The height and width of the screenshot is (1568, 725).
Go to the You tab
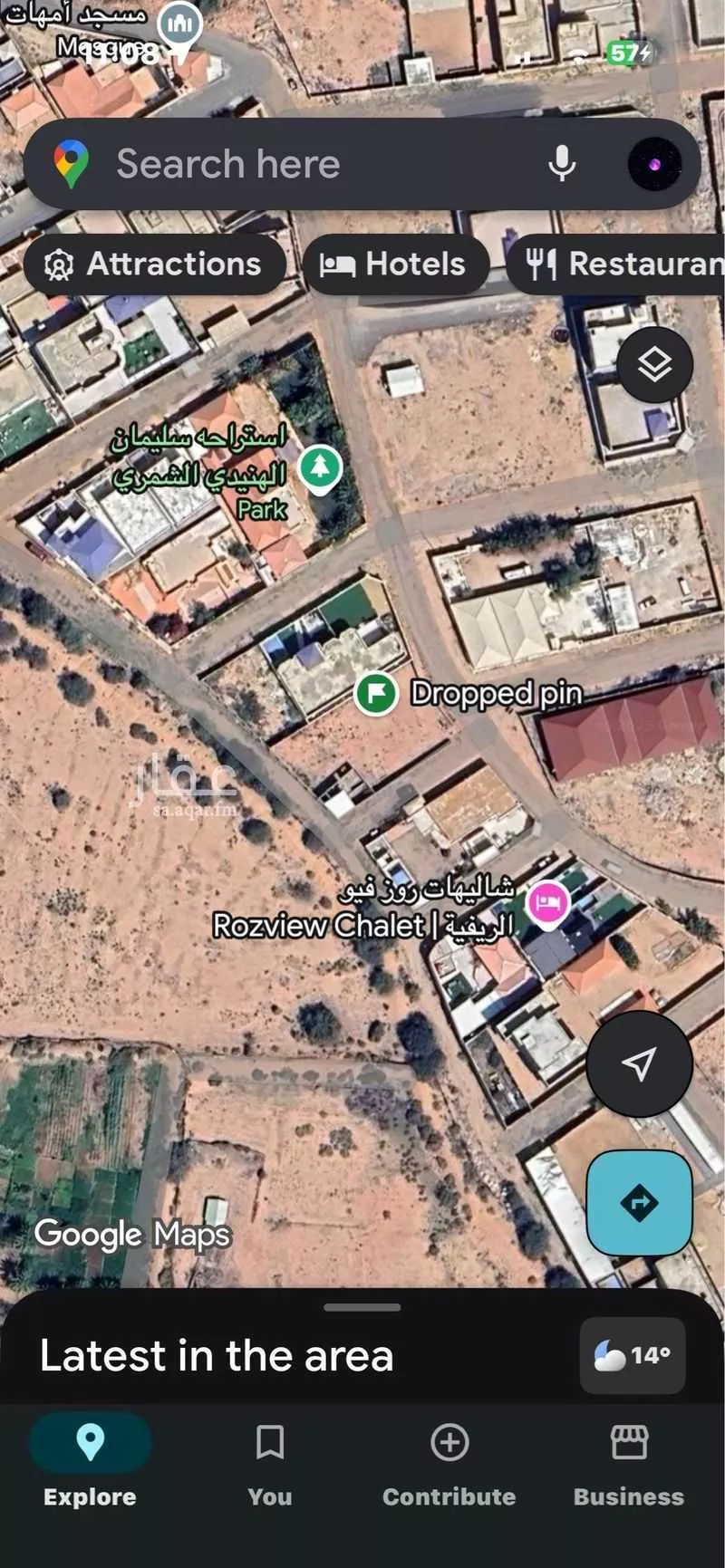tap(270, 1460)
